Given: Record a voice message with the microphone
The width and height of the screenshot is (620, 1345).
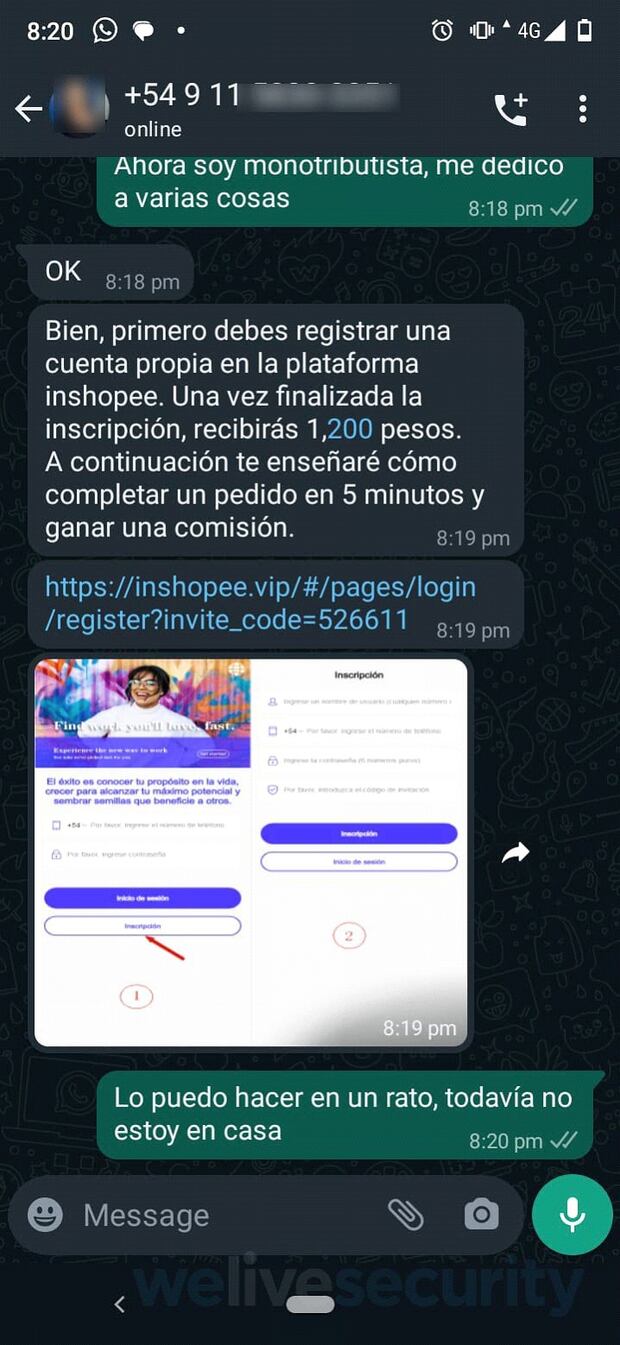Looking at the screenshot, I should click(x=572, y=1214).
